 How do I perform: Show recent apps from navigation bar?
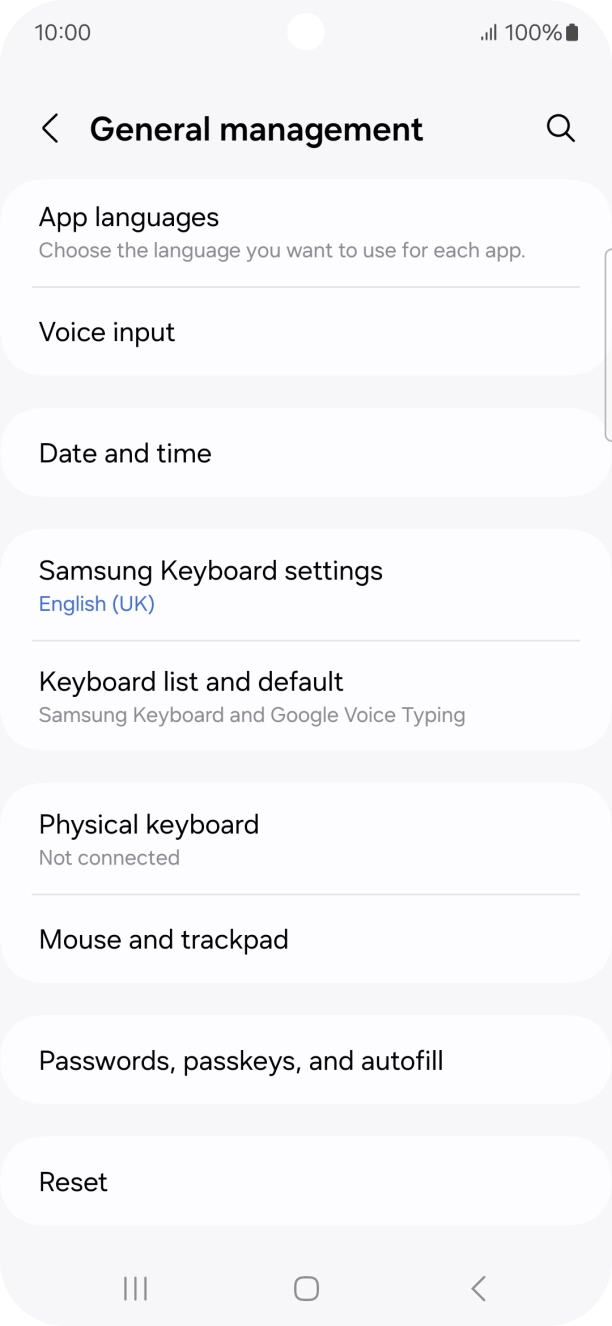pos(135,1289)
